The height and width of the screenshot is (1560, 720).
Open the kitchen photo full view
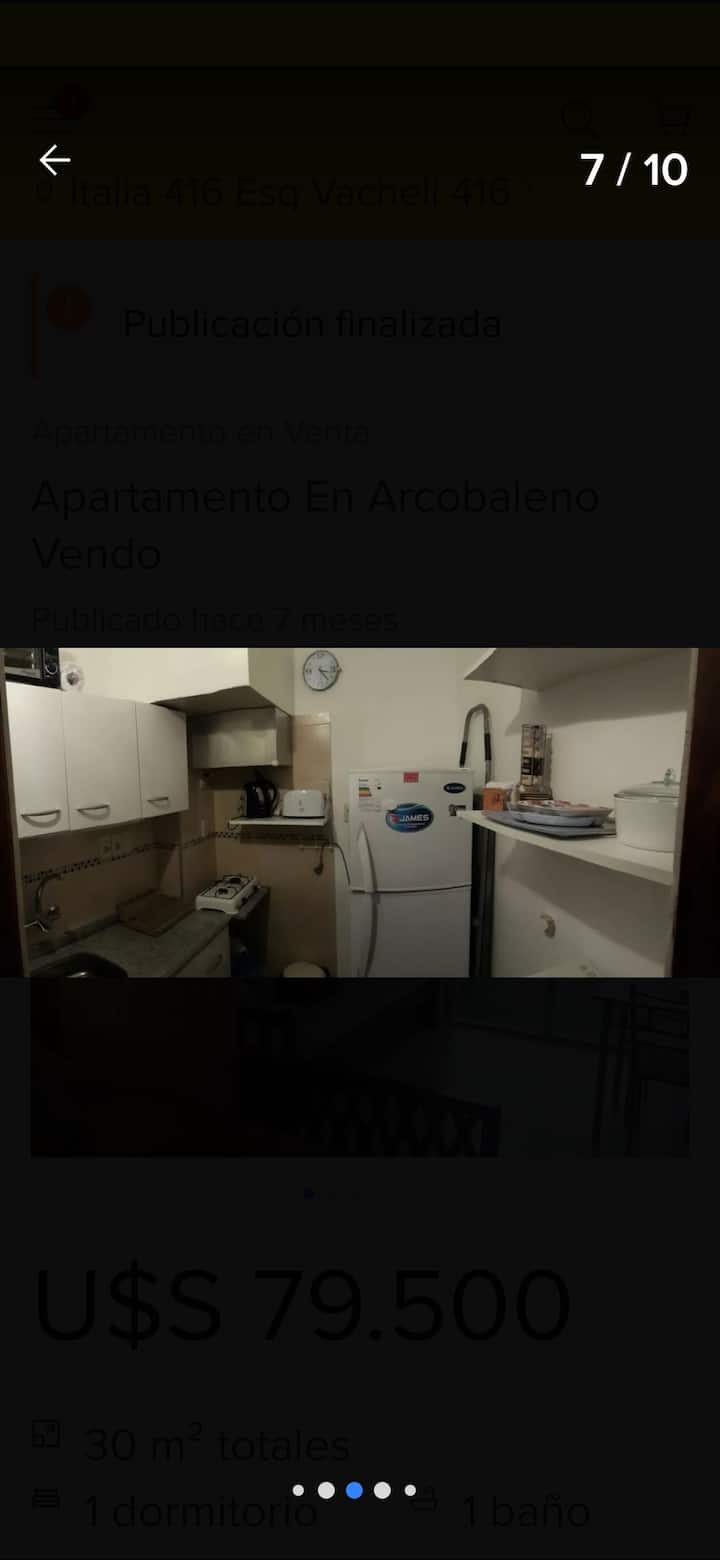coord(360,812)
